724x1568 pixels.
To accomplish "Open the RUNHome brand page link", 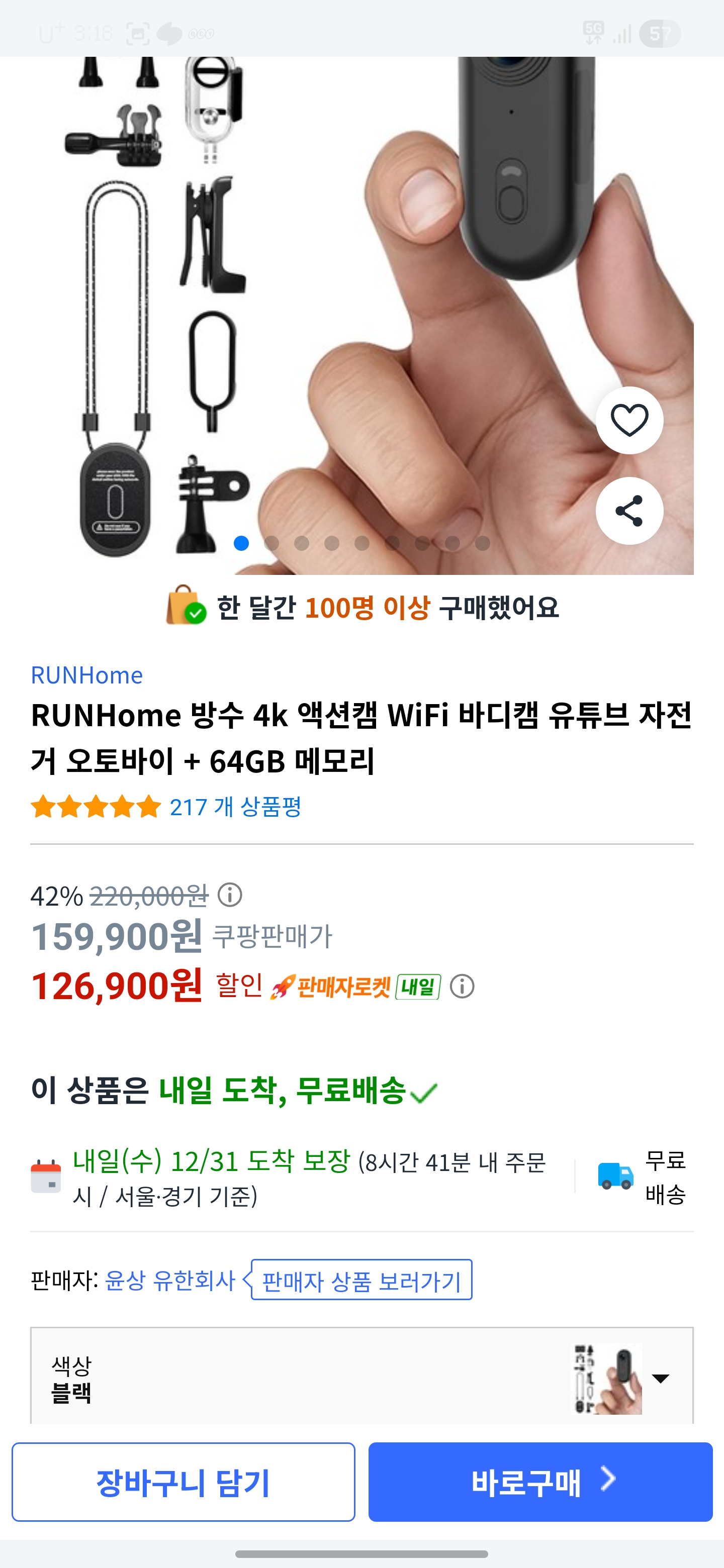I will point(85,675).
